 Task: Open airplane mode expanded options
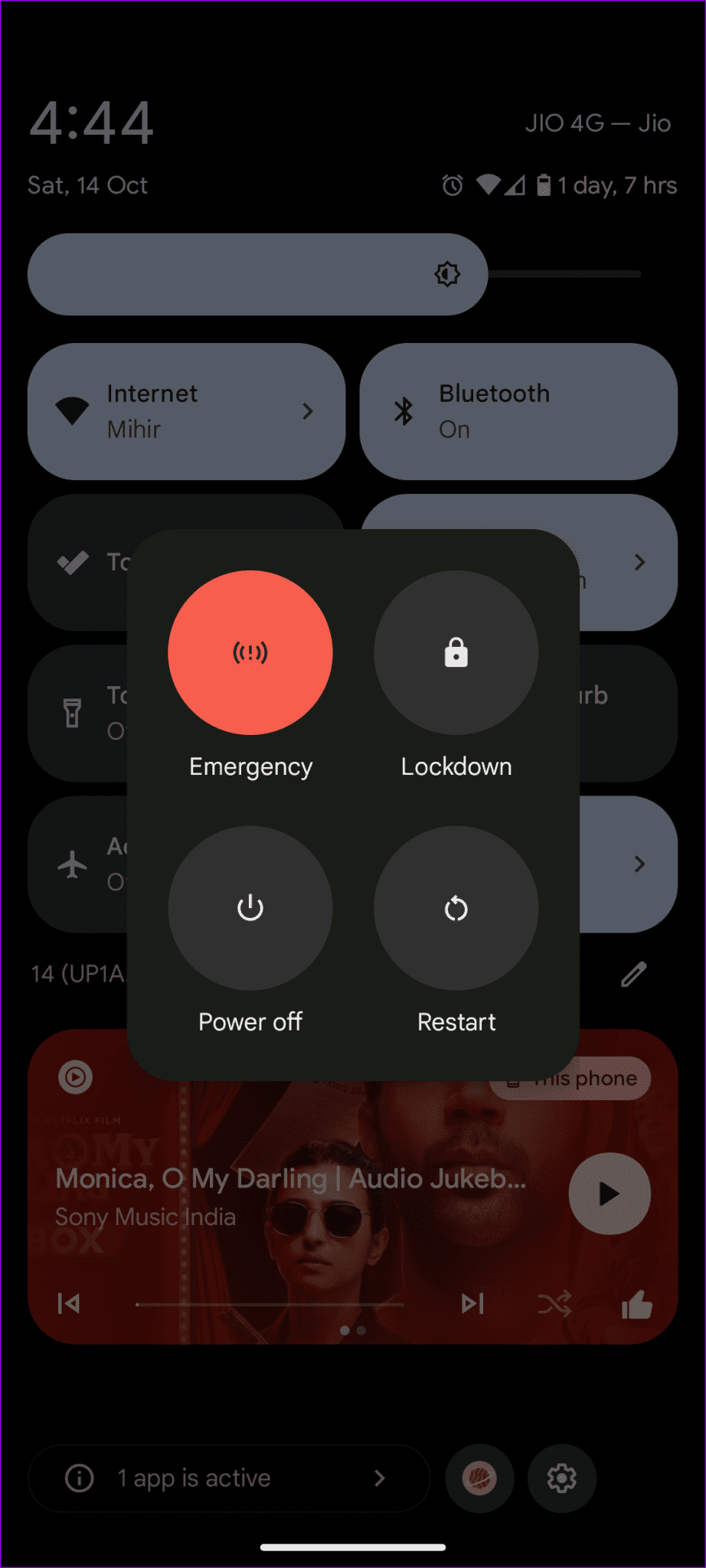(640, 864)
